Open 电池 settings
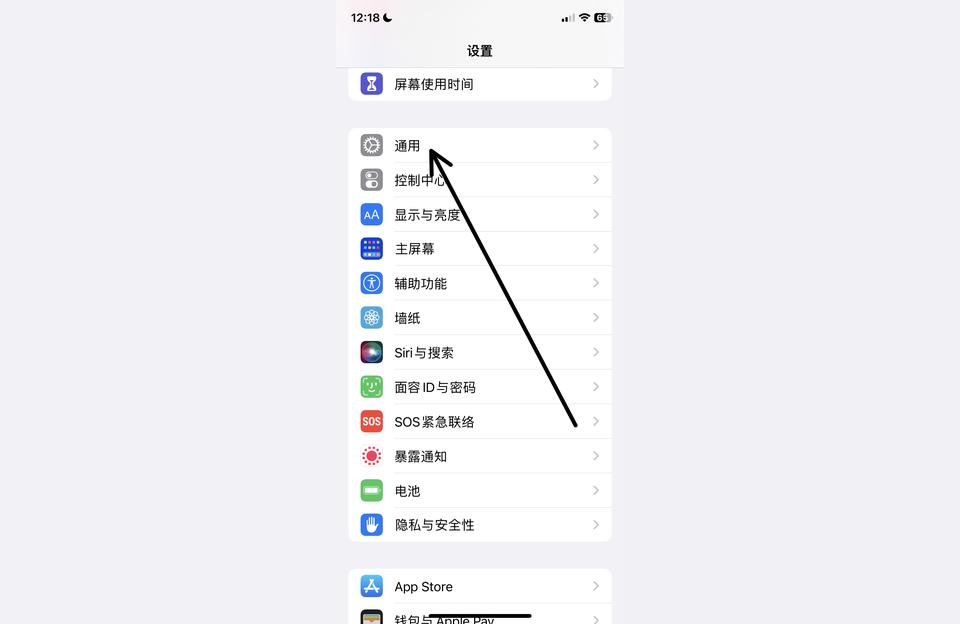The width and height of the screenshot is (960, 624). point(478,491)
